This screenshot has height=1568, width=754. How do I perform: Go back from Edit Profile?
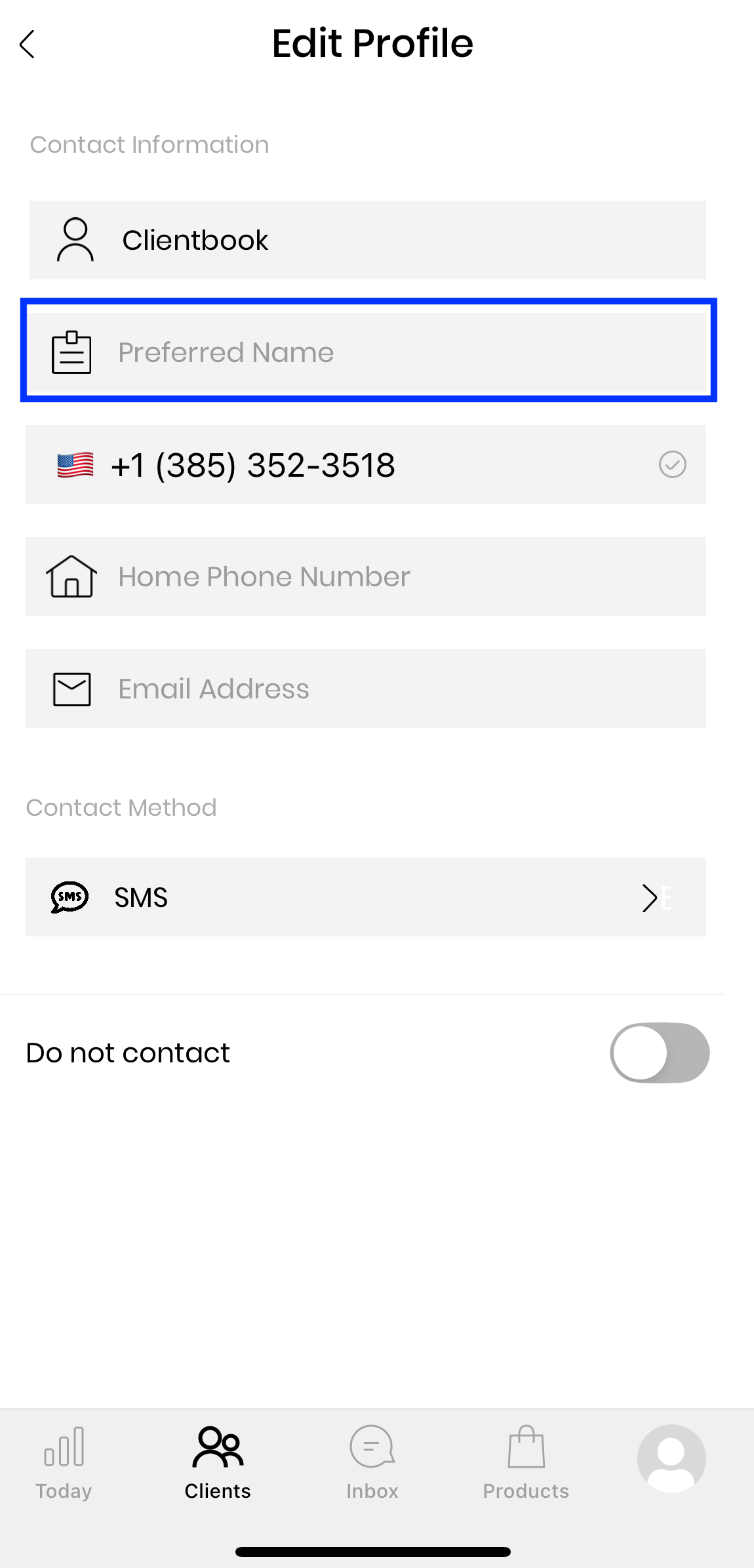(x=28, y=45)
